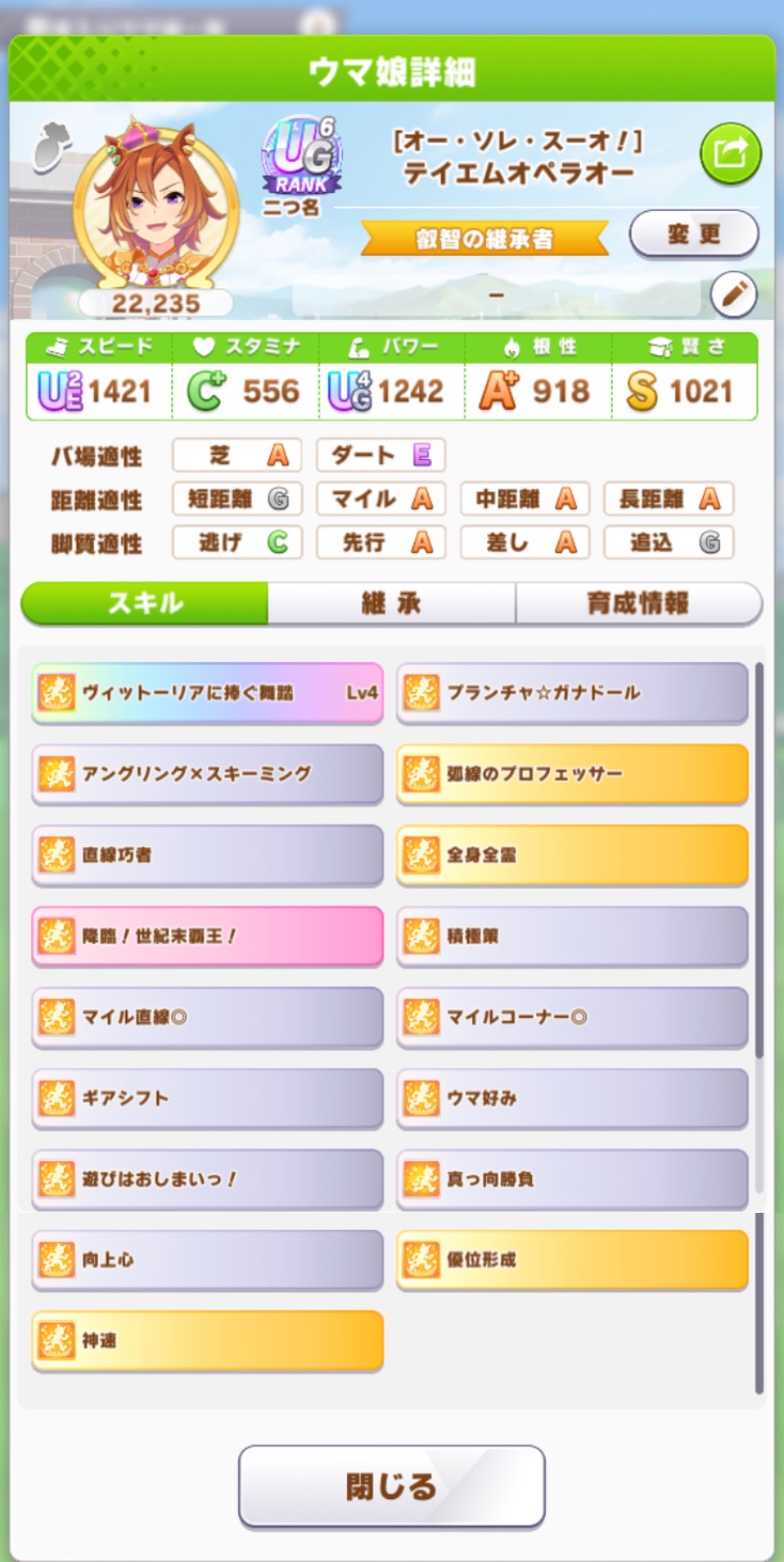
Task: Tap the 直線巧者 skill
Action: tap(208, 855)
